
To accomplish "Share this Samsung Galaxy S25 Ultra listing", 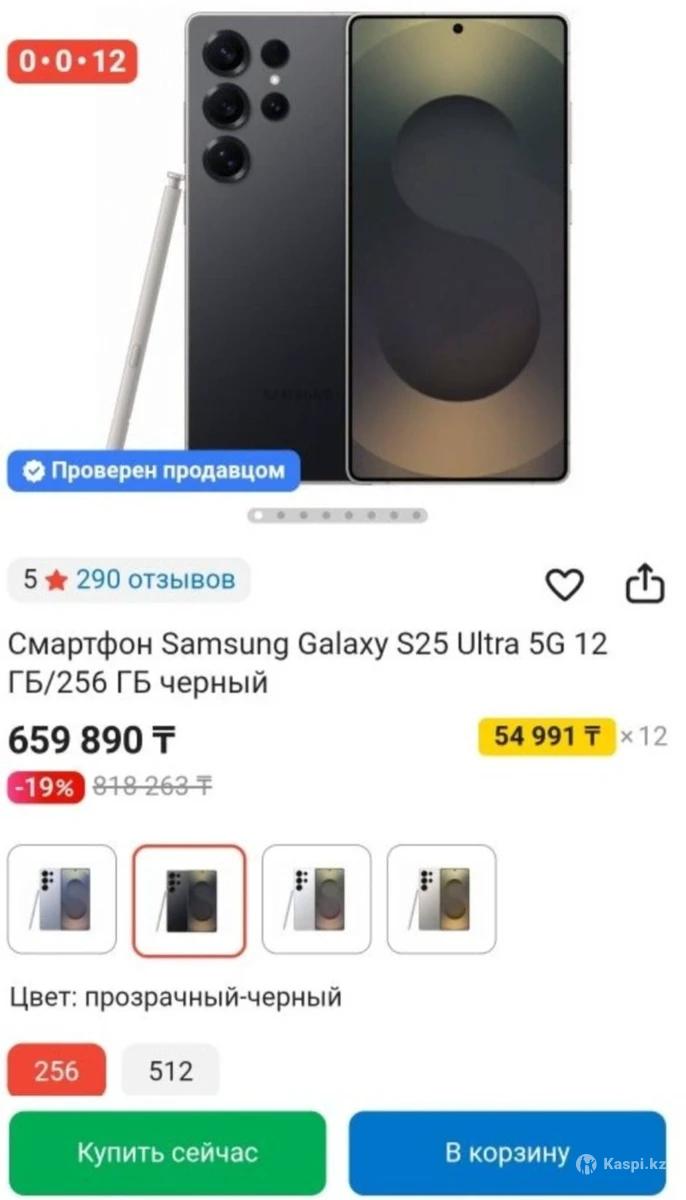I will point(644,584).
